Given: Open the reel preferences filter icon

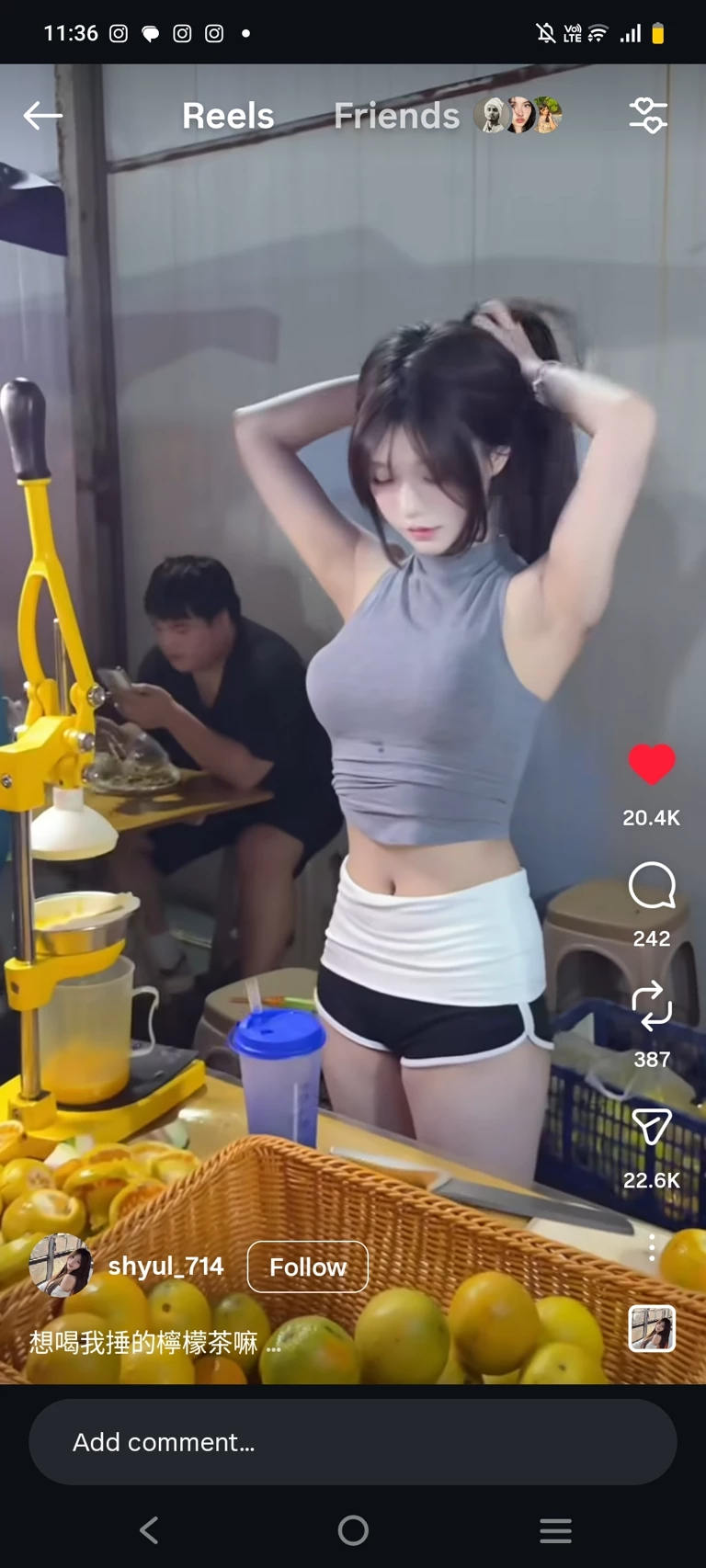Looking at the screenshot, I should click(x=648, y=116).
